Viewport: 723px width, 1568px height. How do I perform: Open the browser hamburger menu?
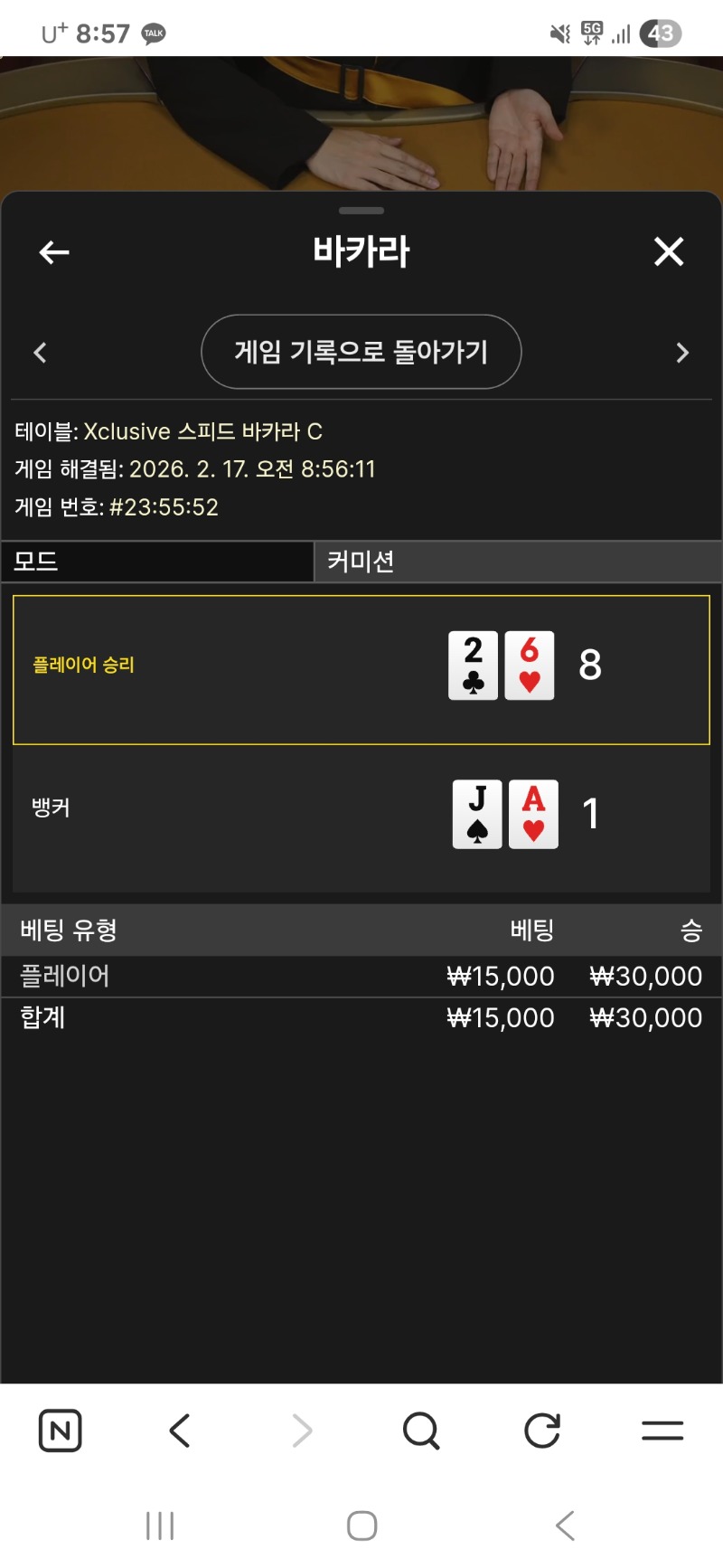(x=662, y=1431)
